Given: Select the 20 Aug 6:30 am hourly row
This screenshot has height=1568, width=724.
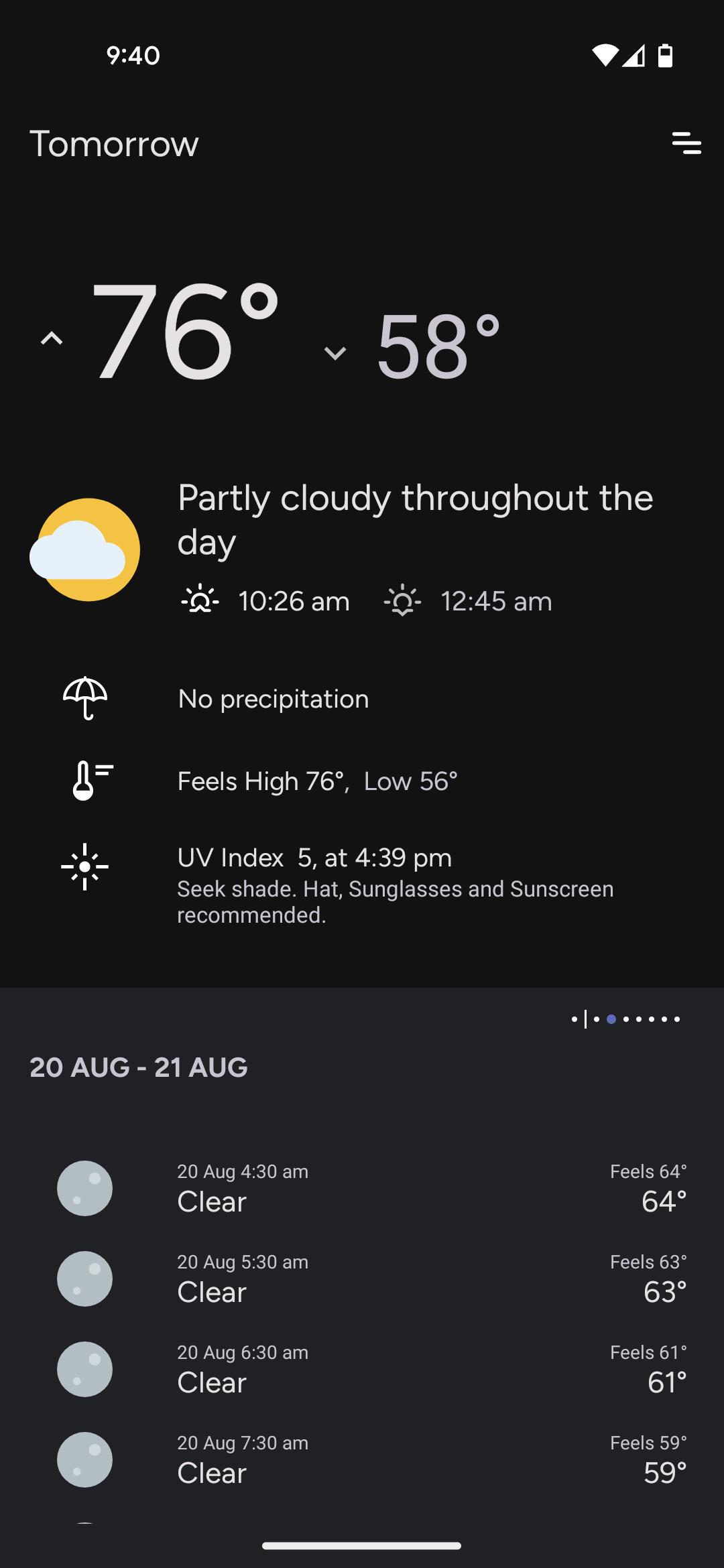Looking at the screenshot, I should click(x=362, y=1370).
